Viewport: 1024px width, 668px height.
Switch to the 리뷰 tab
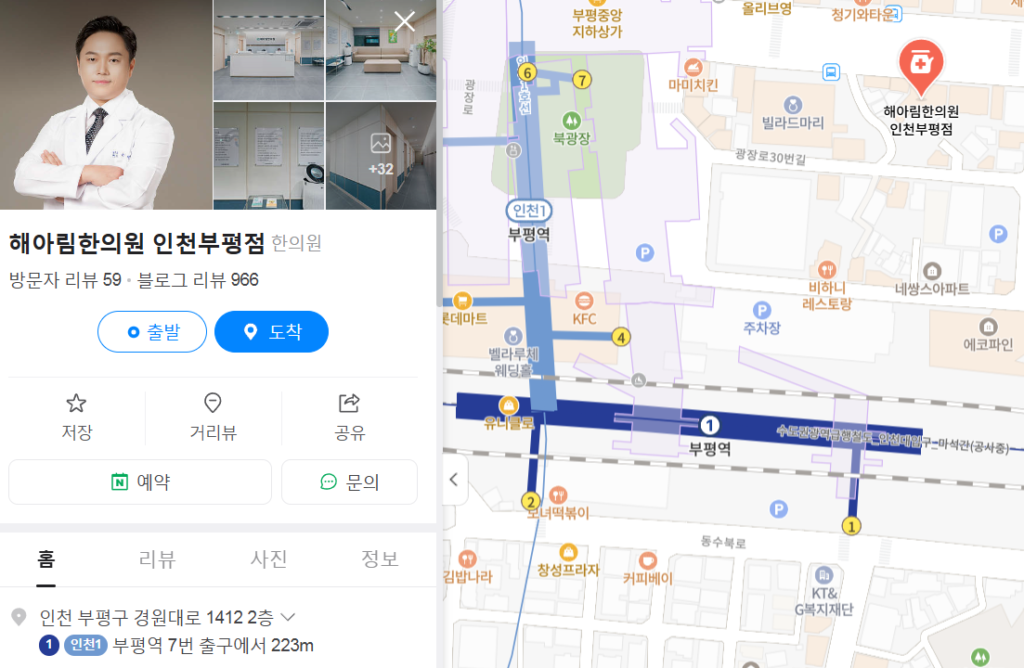(x=157, y=559)
